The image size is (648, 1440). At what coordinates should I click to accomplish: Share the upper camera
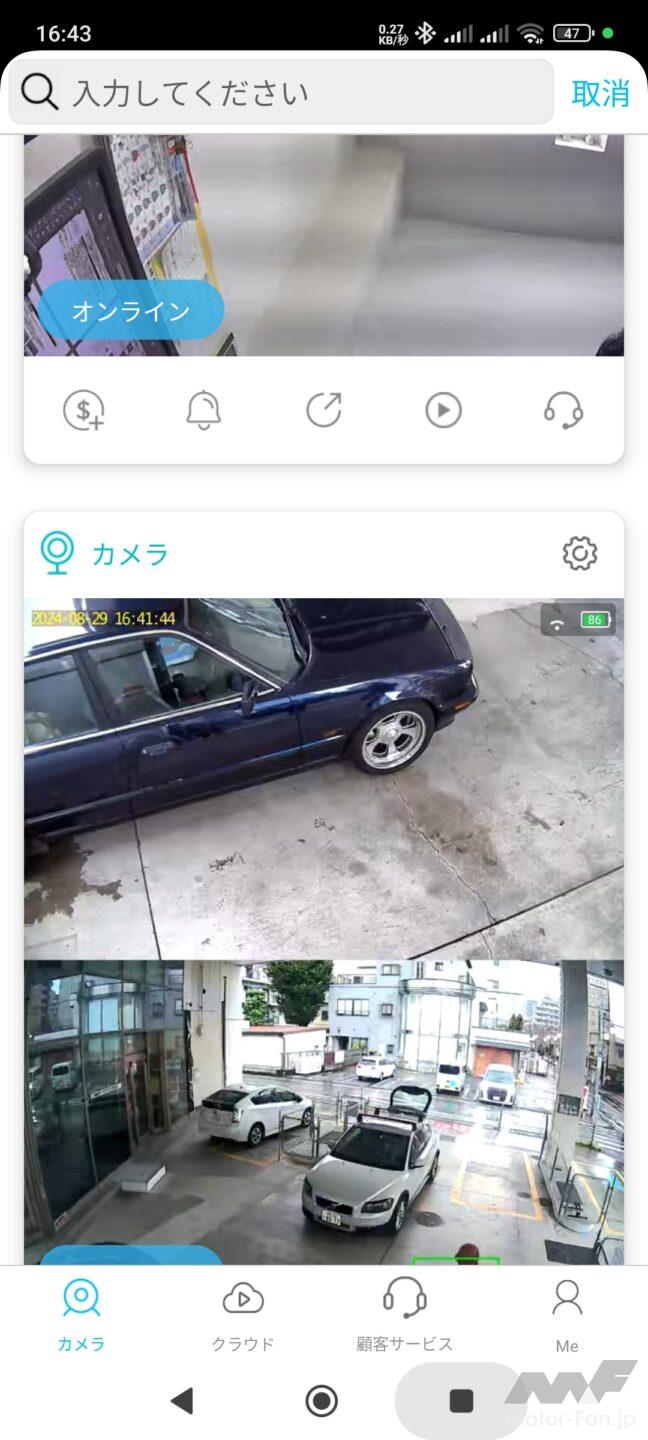324,410
